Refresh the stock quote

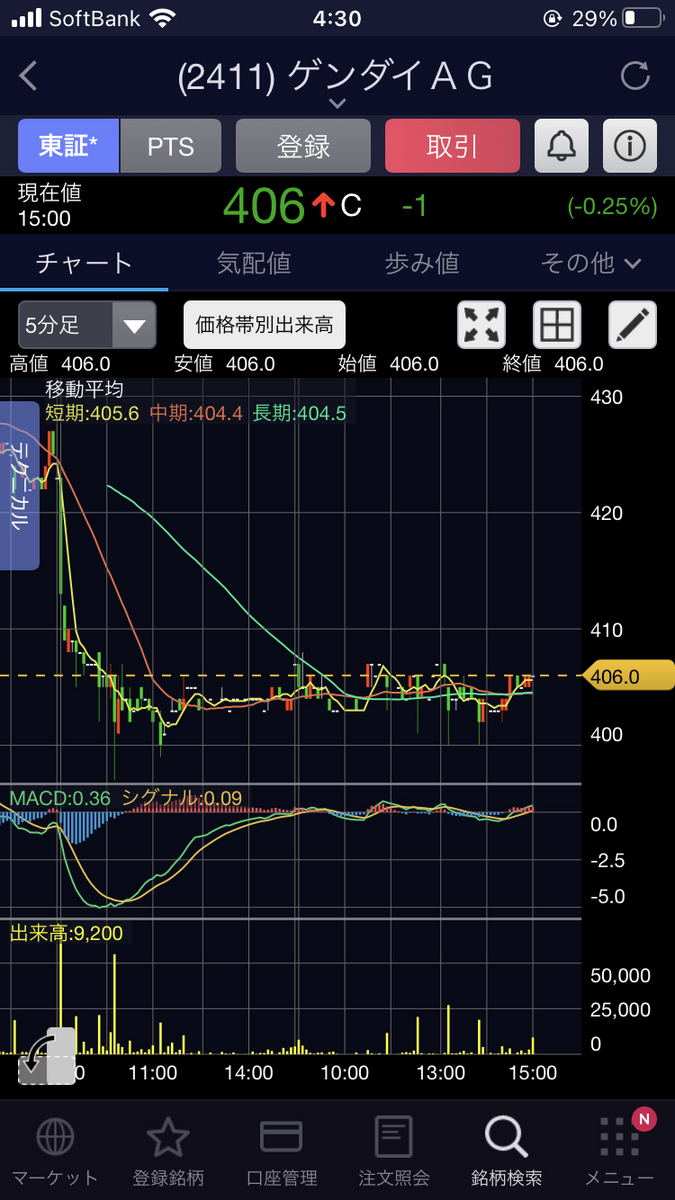point(635,76)
